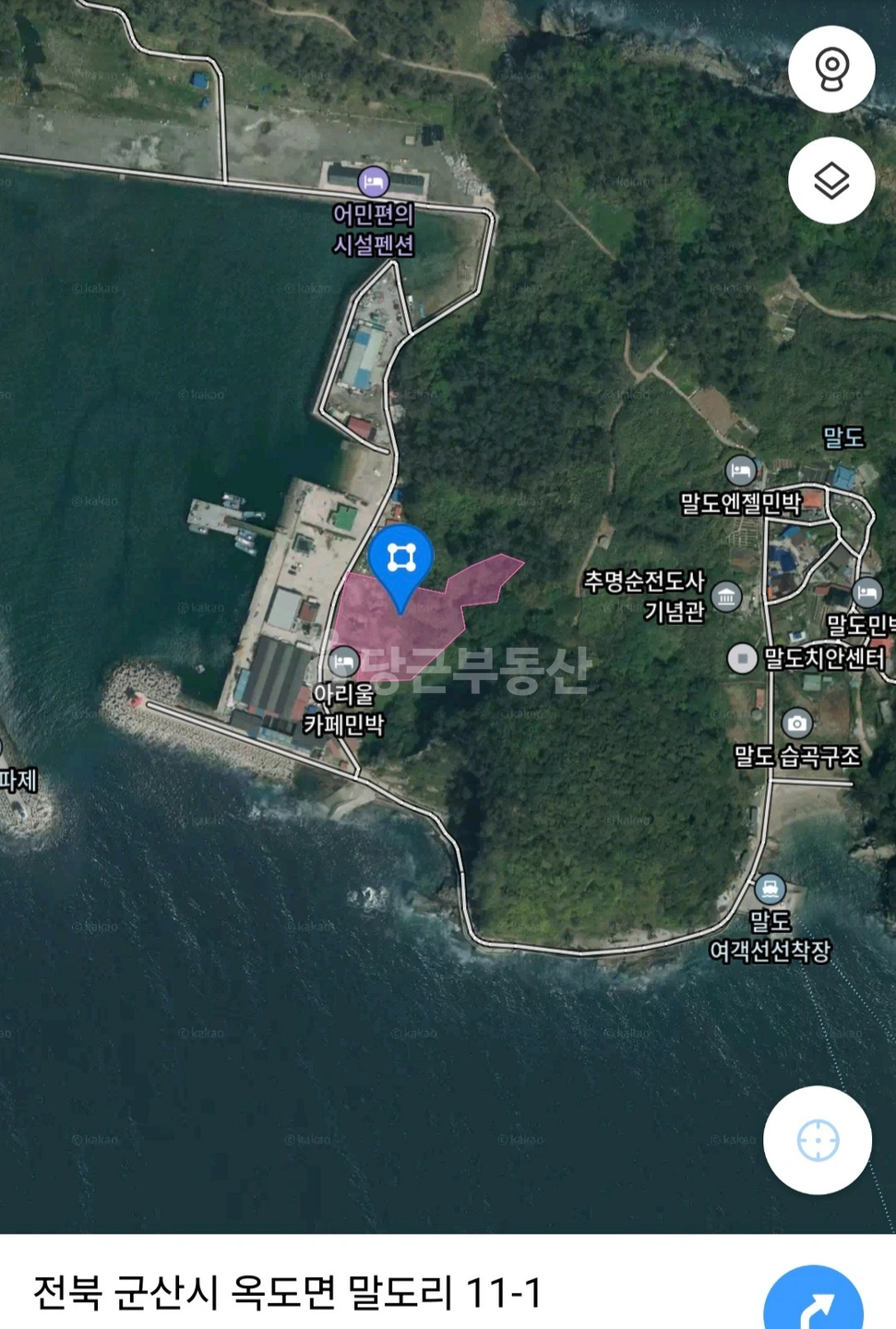
Task: Select the 추명순전도사 기념관 marker
Action: click(727, 596)
